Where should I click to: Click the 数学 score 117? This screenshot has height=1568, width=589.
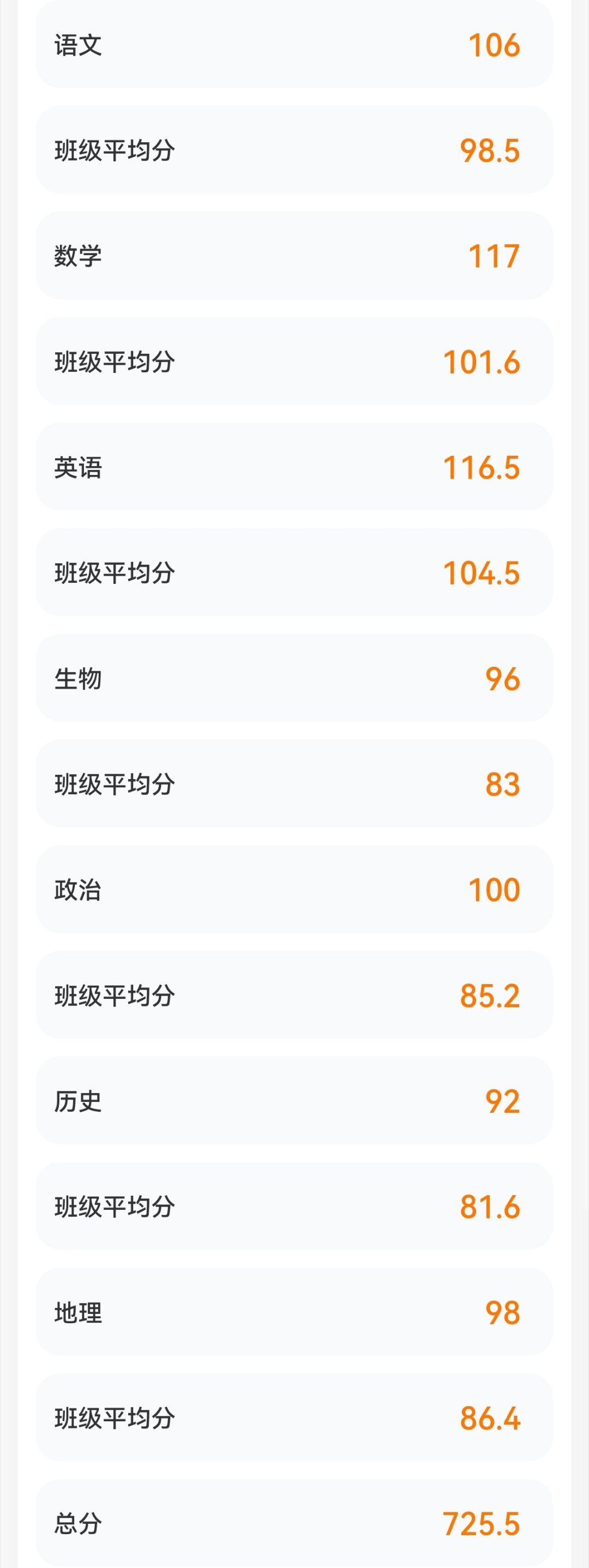[x=495, y=256]
